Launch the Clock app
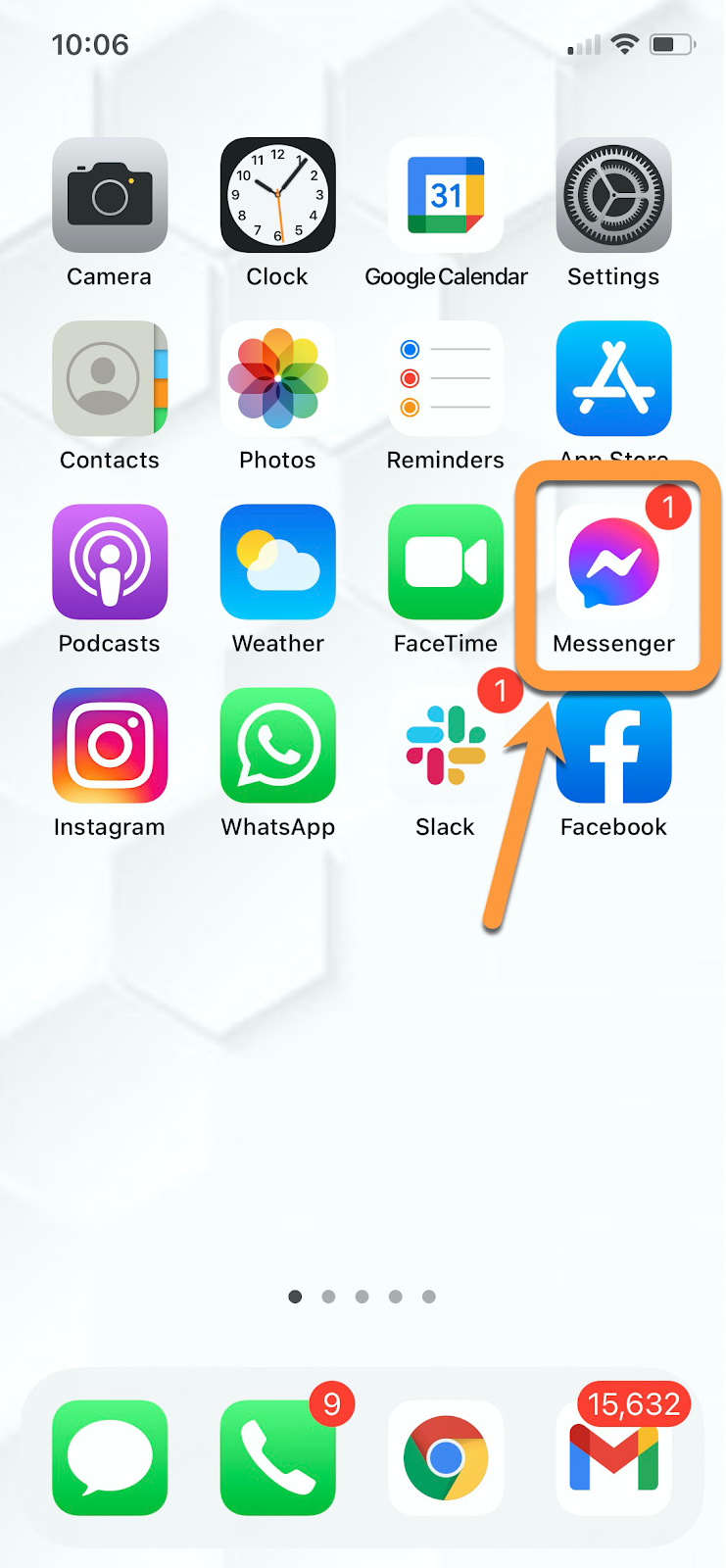This screenshot has width=726, height=1568. click(278, 195)
